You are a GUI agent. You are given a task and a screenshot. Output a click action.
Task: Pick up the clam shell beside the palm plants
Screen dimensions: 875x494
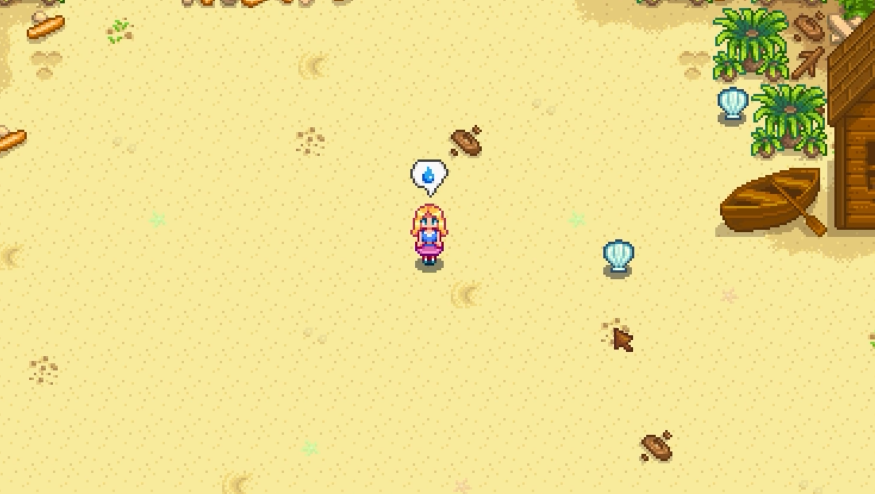click(x=733, y=103)
